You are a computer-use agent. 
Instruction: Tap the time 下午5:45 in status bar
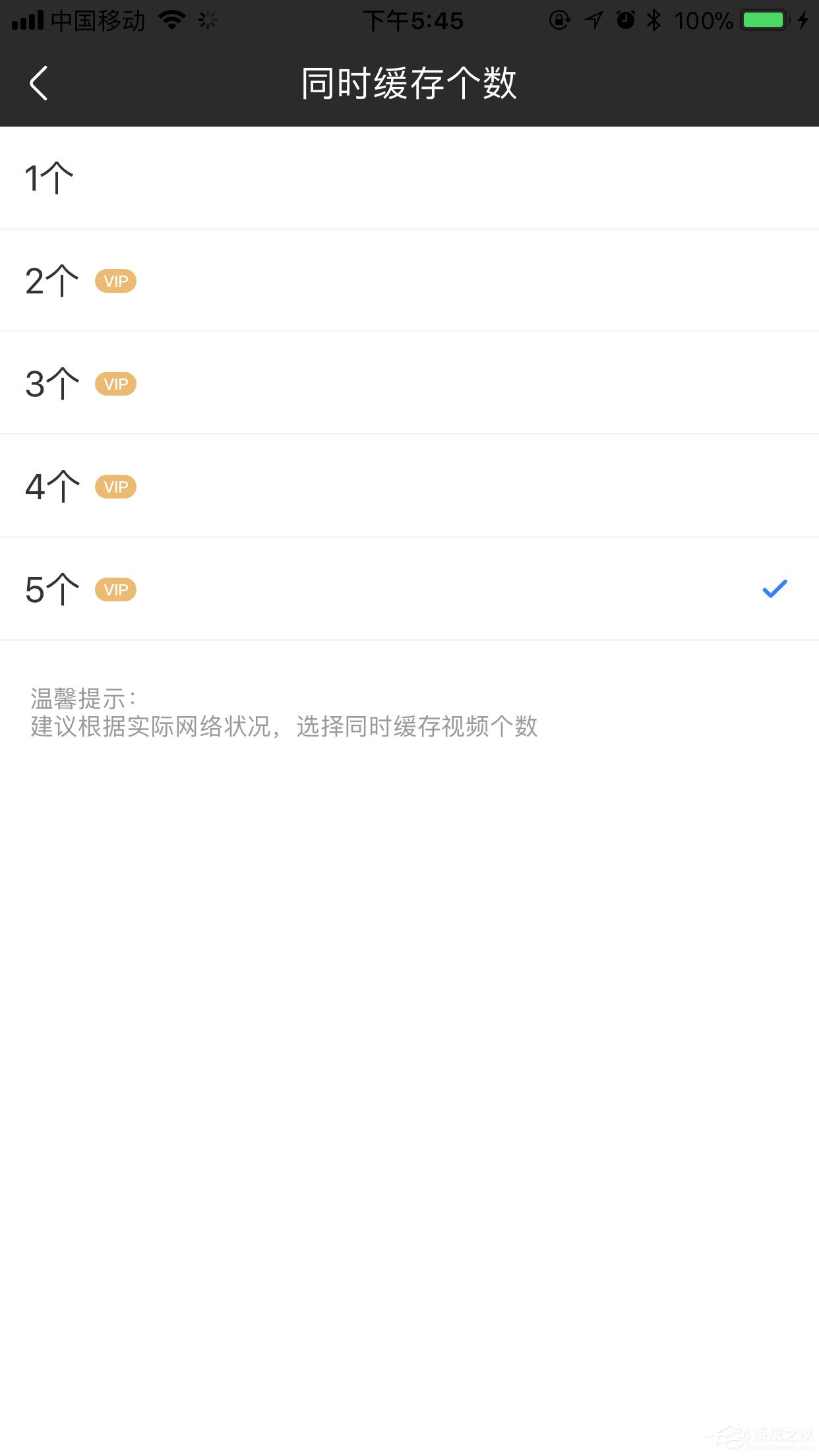tap(414, 20)
